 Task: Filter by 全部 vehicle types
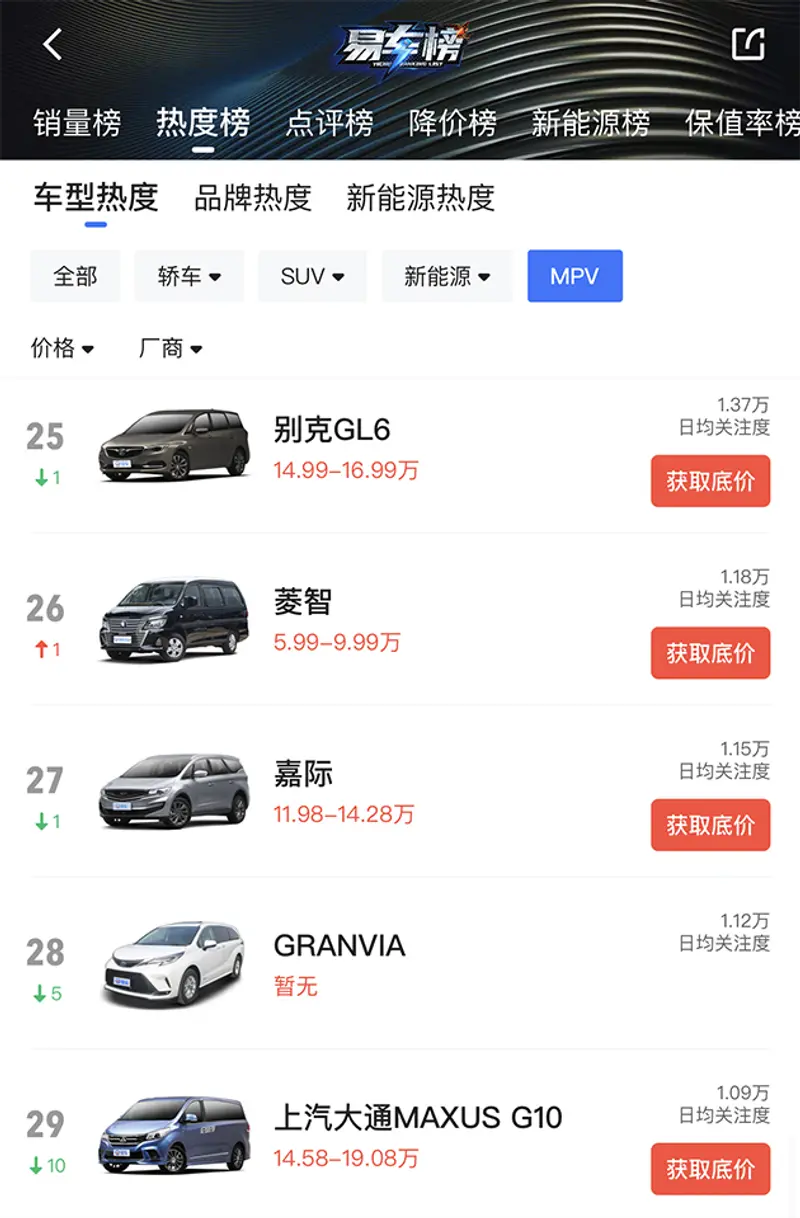(x=75, y=276)
